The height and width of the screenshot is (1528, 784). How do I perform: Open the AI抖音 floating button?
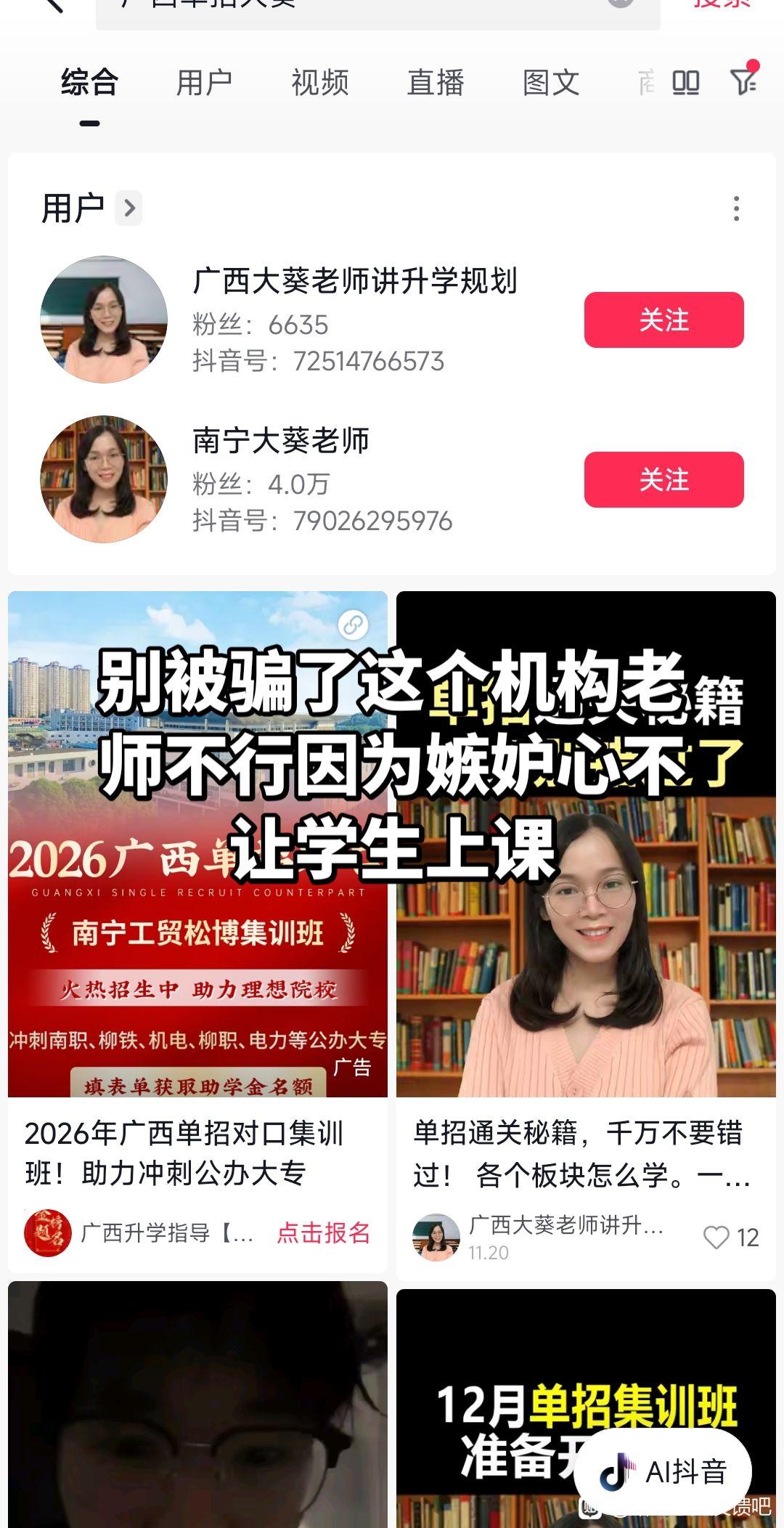[663, 1472]
